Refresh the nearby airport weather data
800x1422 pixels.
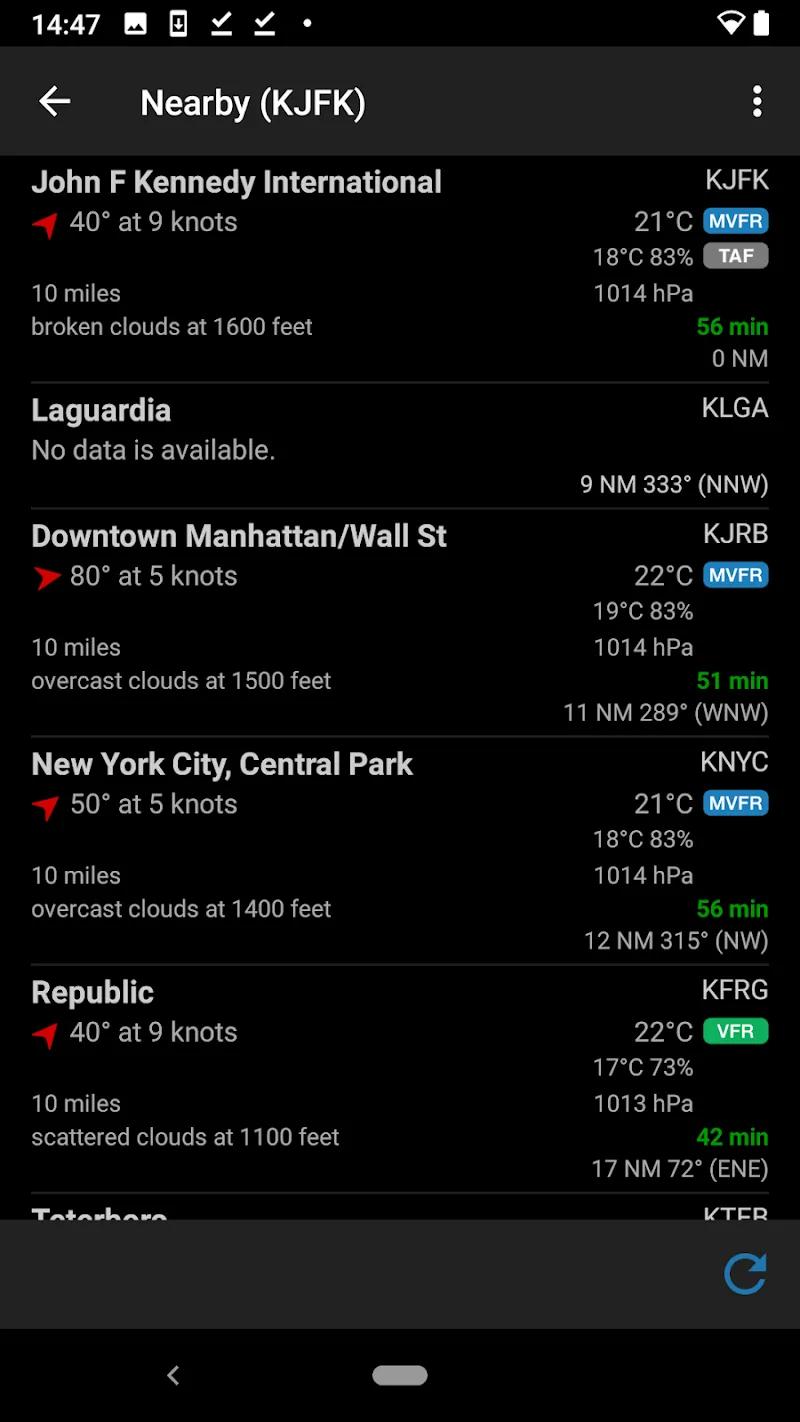(x=744, y=1274)
